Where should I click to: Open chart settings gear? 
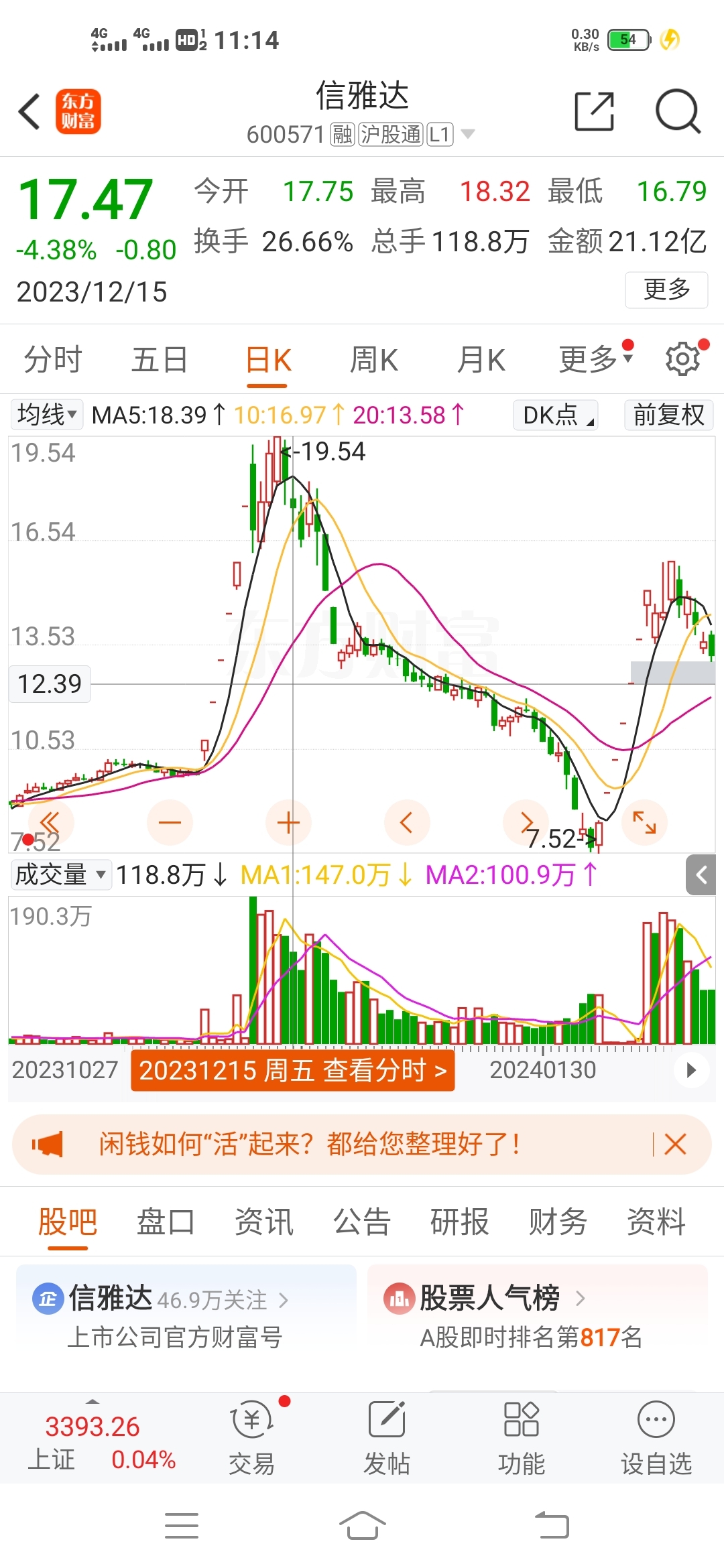[x=683, y=359]
